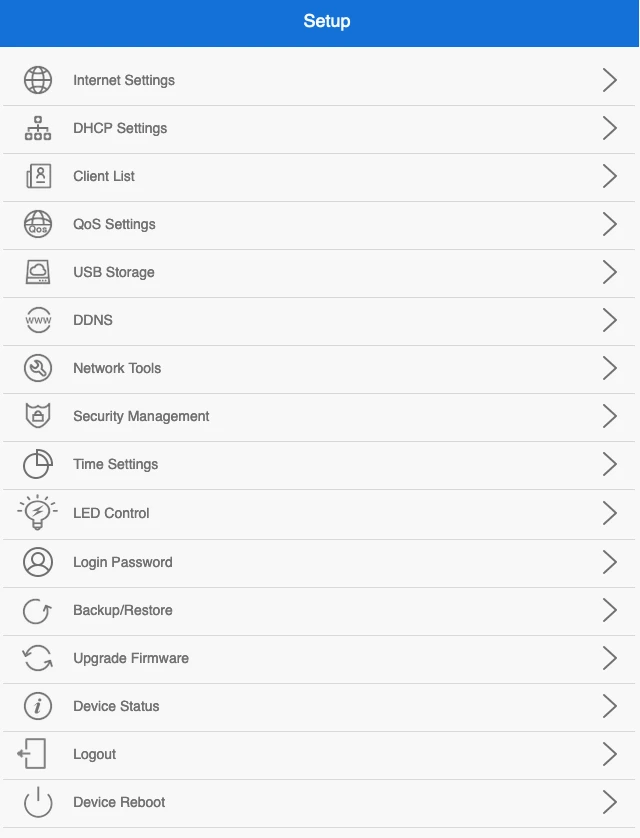Open Backup/Restore
Screen dimensions: 640x838
123,610
